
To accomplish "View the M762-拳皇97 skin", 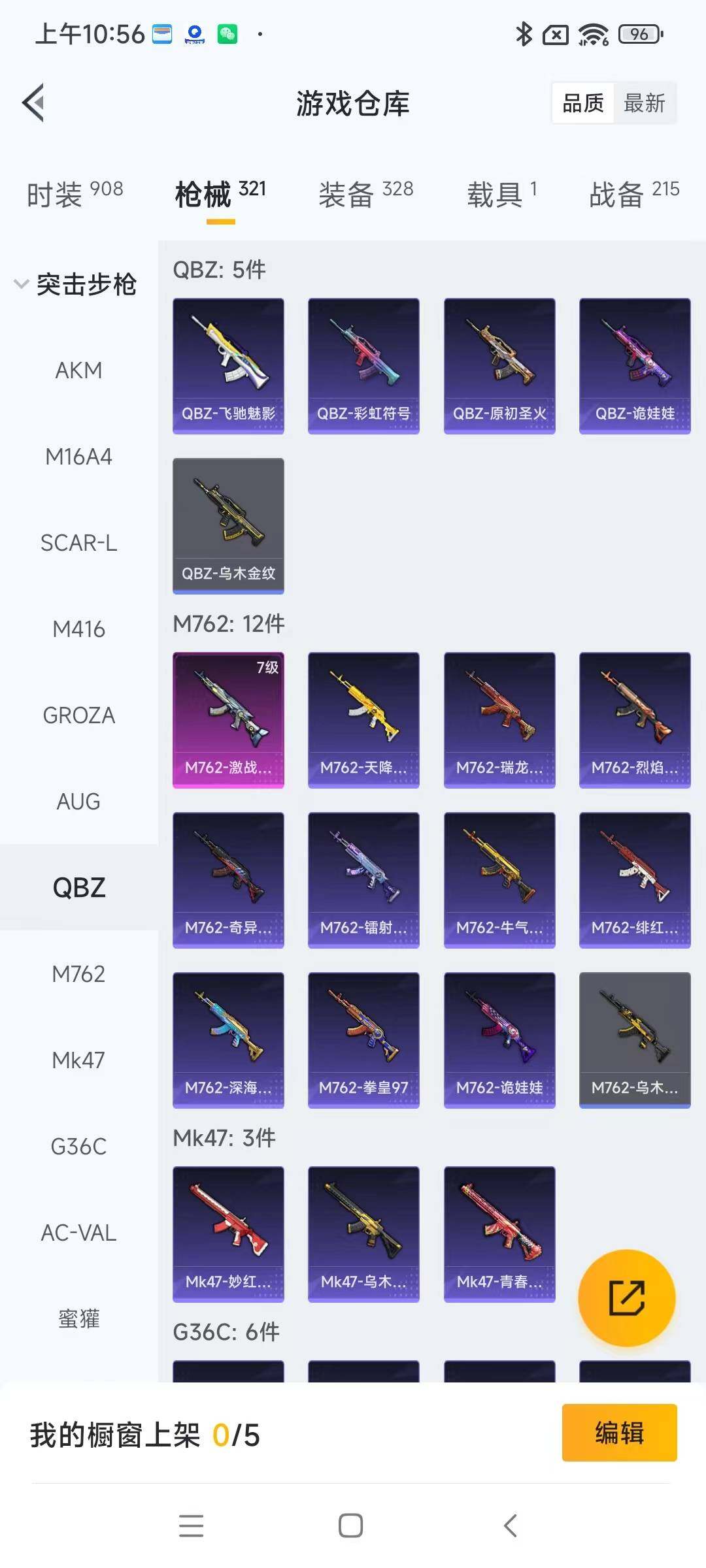I will [x=363, y=1040].
